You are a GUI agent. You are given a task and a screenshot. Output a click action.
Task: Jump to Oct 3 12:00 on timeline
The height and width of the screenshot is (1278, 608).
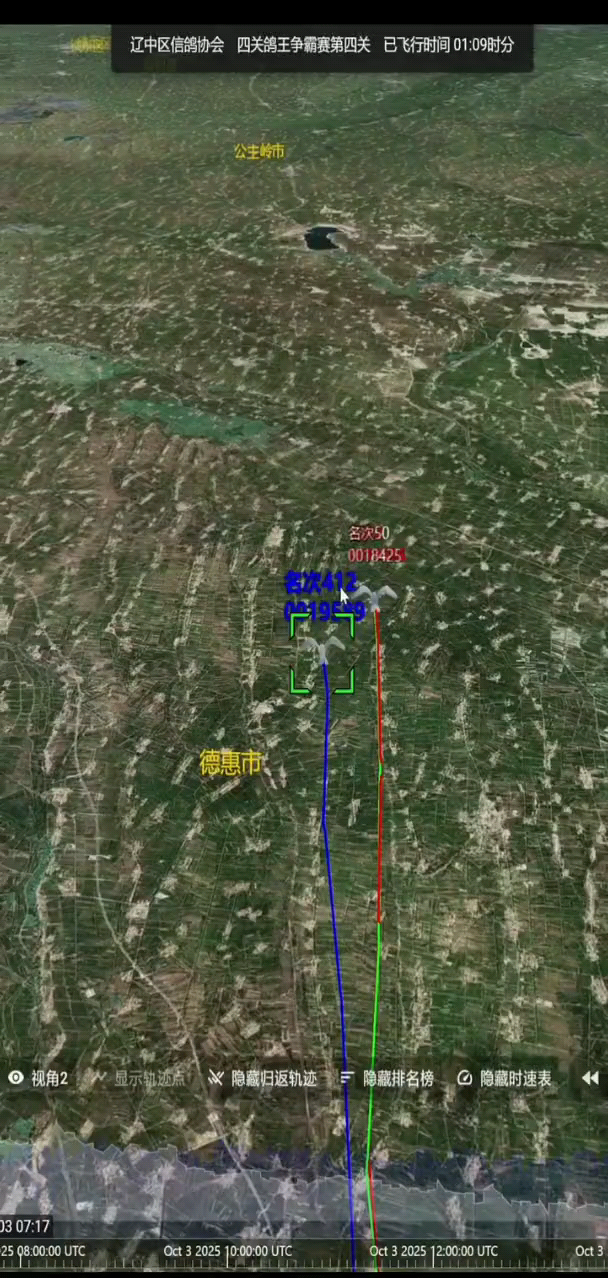pos(433,1251)
